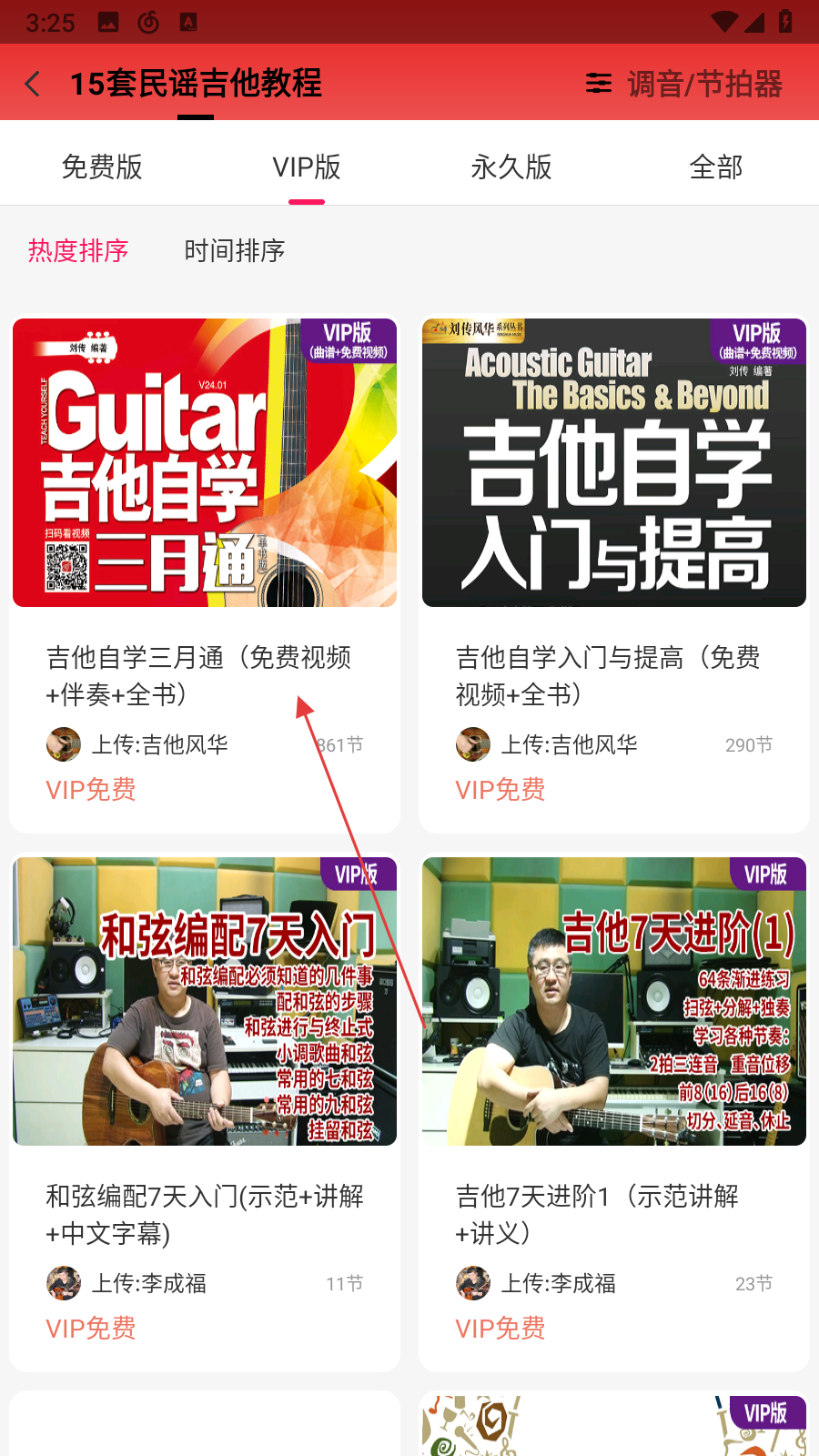Select the VIP版 tab
The image size is (819, 1456).
(x=307, y=167)
